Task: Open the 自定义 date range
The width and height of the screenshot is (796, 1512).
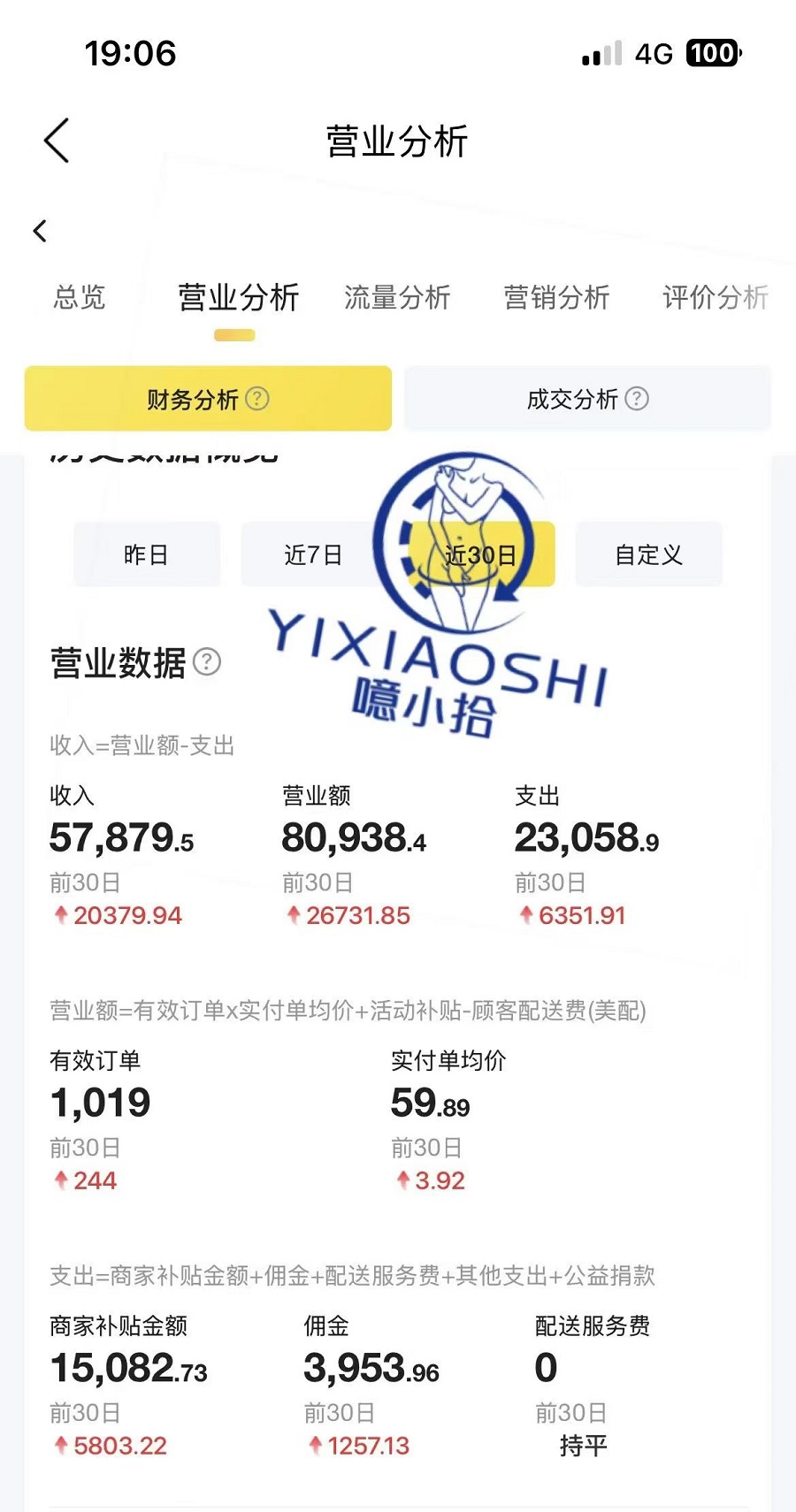Action: (x=648, y=554)
